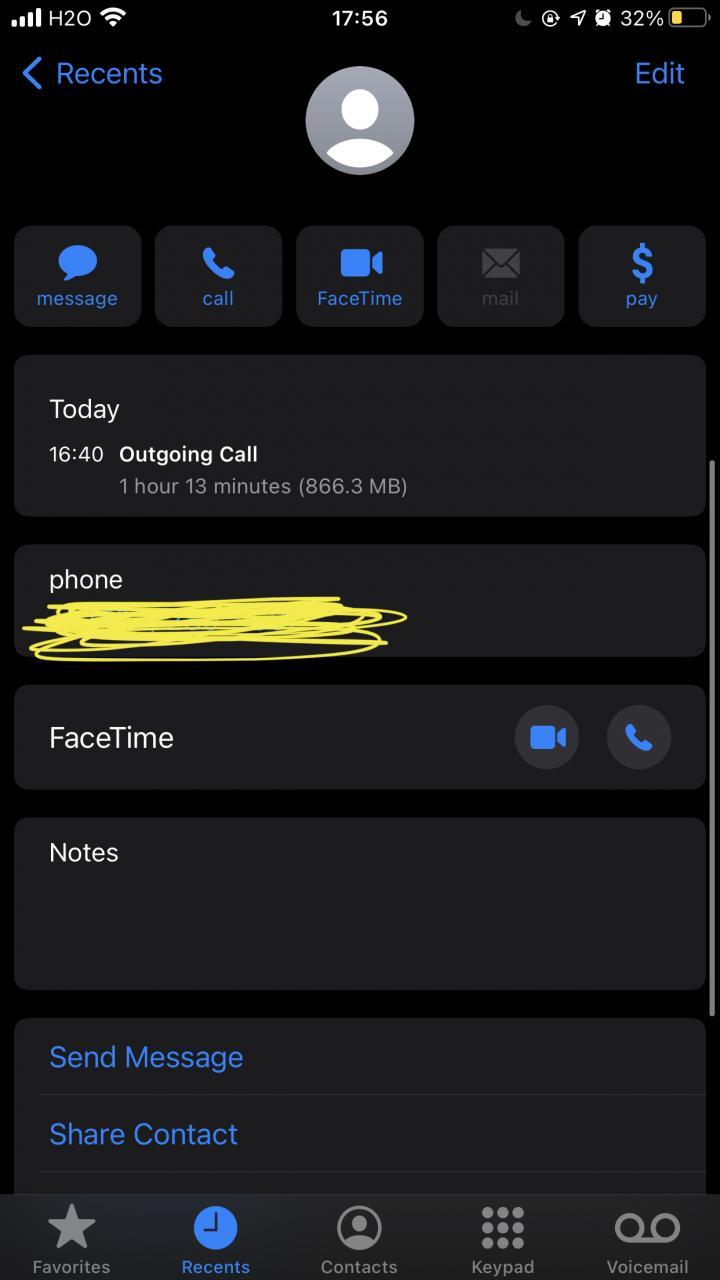Image resolution: width=720 pixels, height=1280 pixels.
Task: Tap the Notes field
Action: point(360,903)
